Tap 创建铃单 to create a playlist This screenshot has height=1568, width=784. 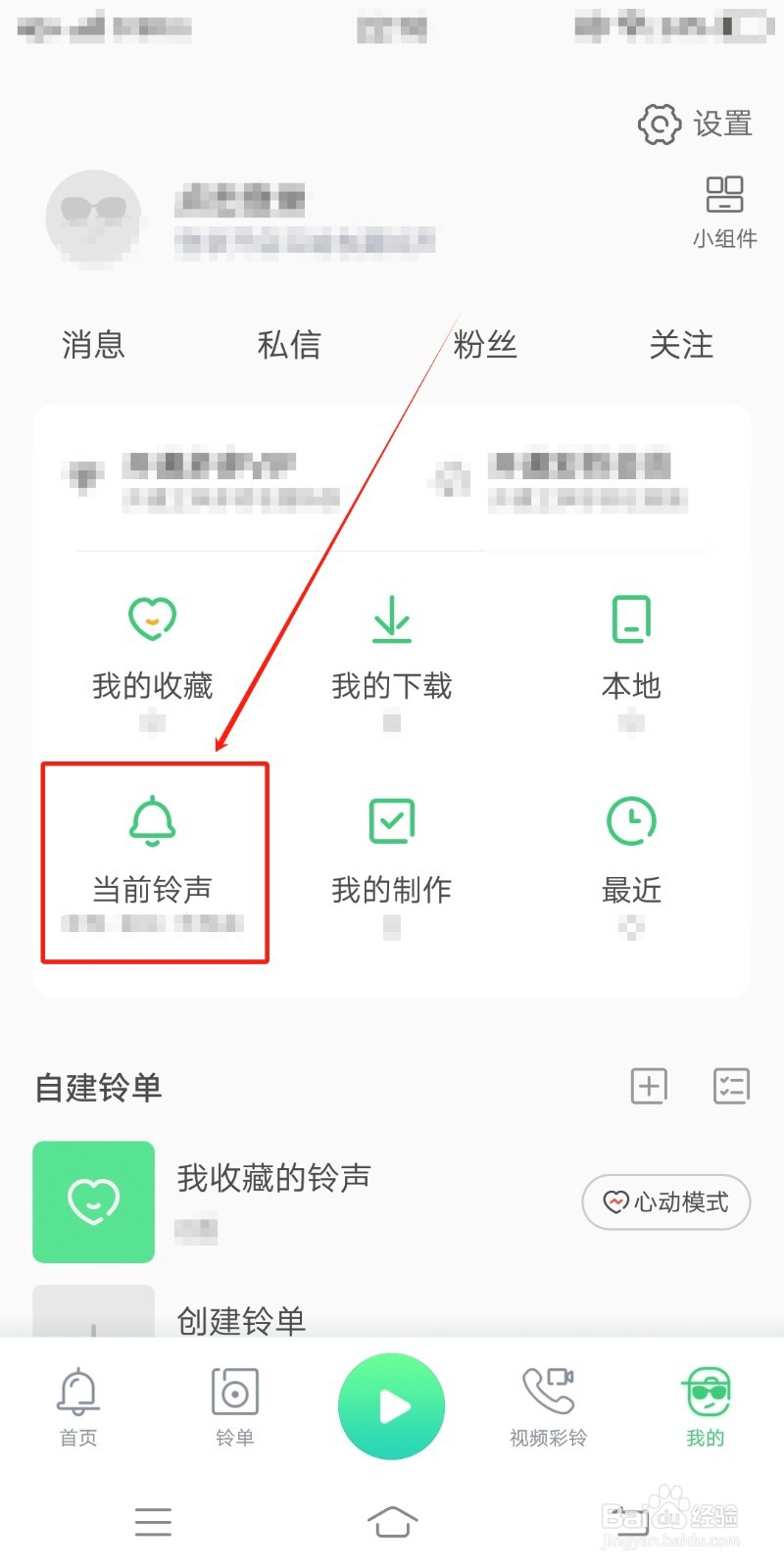coord(241,1322)
